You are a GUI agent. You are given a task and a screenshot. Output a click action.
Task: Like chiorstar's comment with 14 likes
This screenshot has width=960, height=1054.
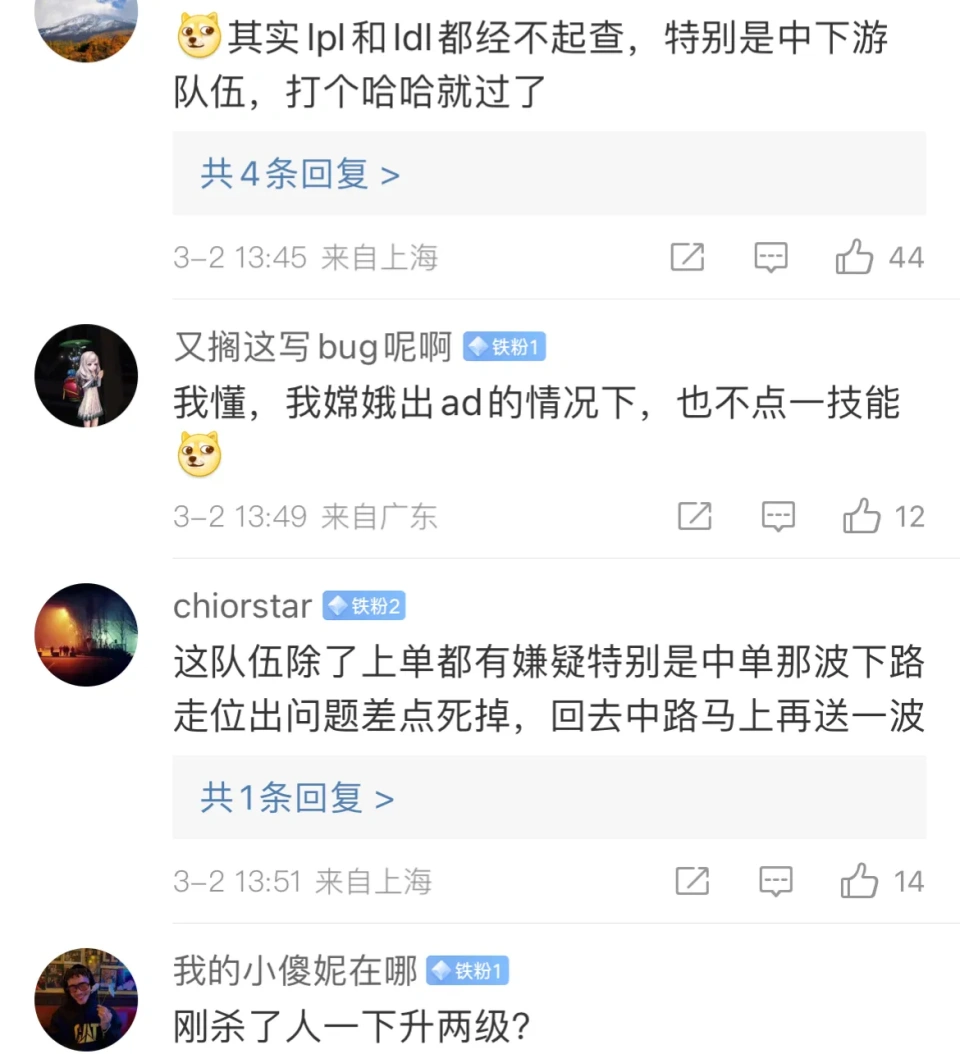(860, 881)
